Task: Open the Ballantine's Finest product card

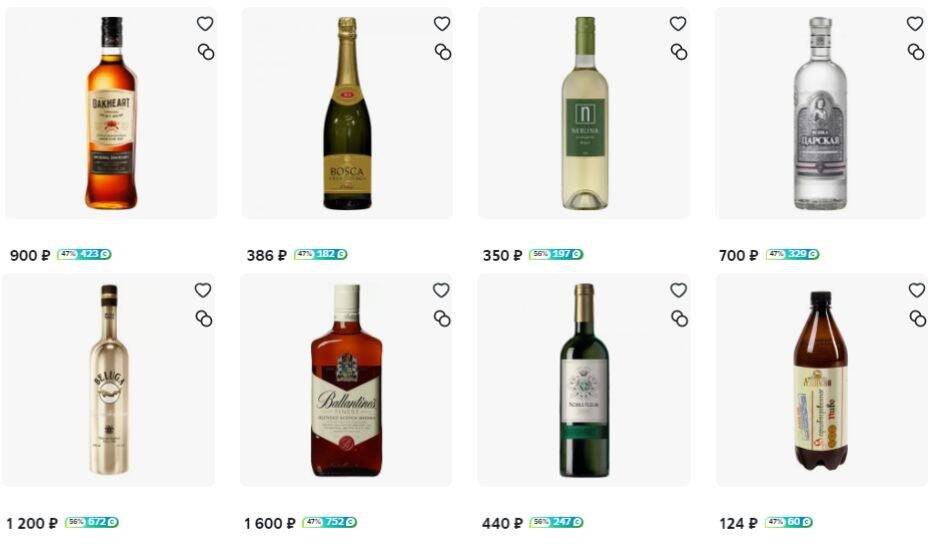Action: [x=346, y=380]
